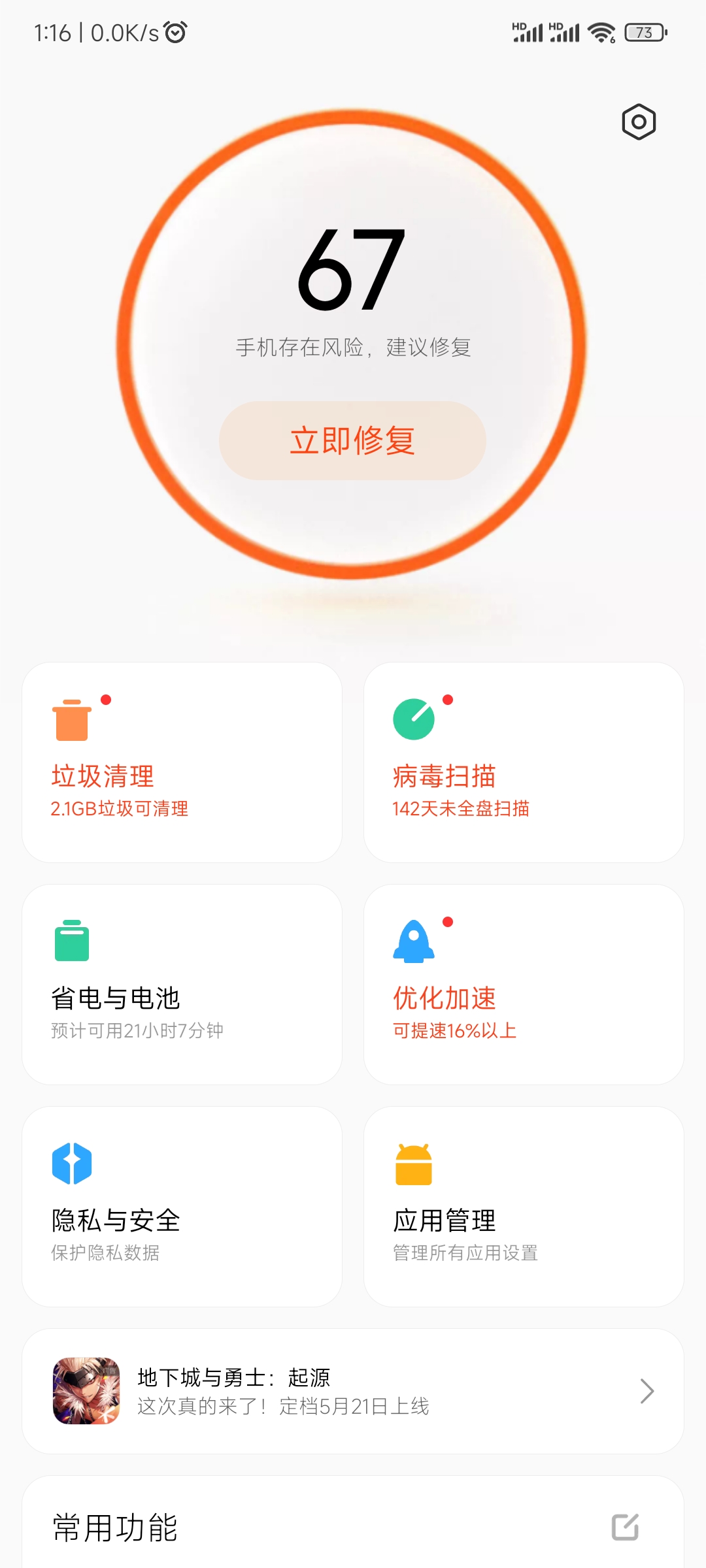
Task: Edit the 常用功能 shortcuts
Action: click(625, 1527)
